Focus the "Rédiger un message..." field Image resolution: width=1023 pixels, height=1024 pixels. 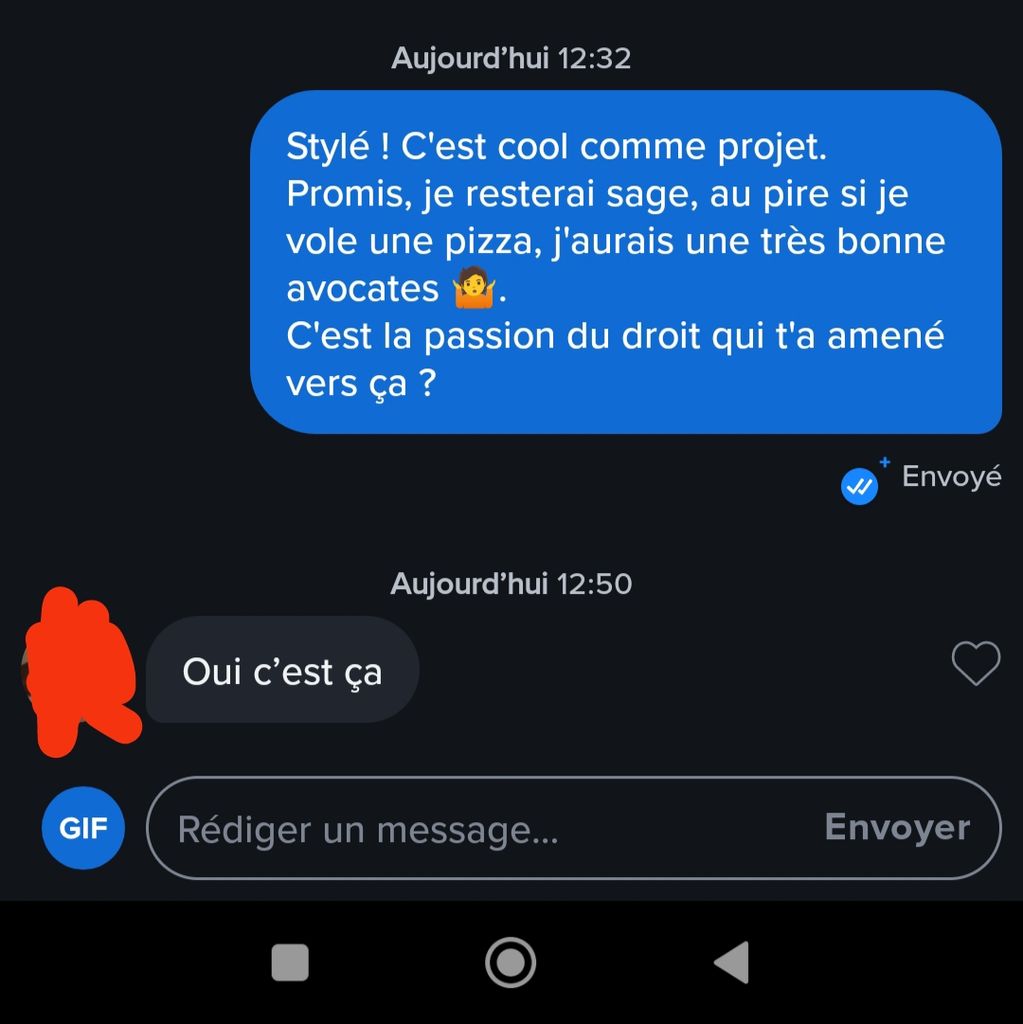coord(480,829)
